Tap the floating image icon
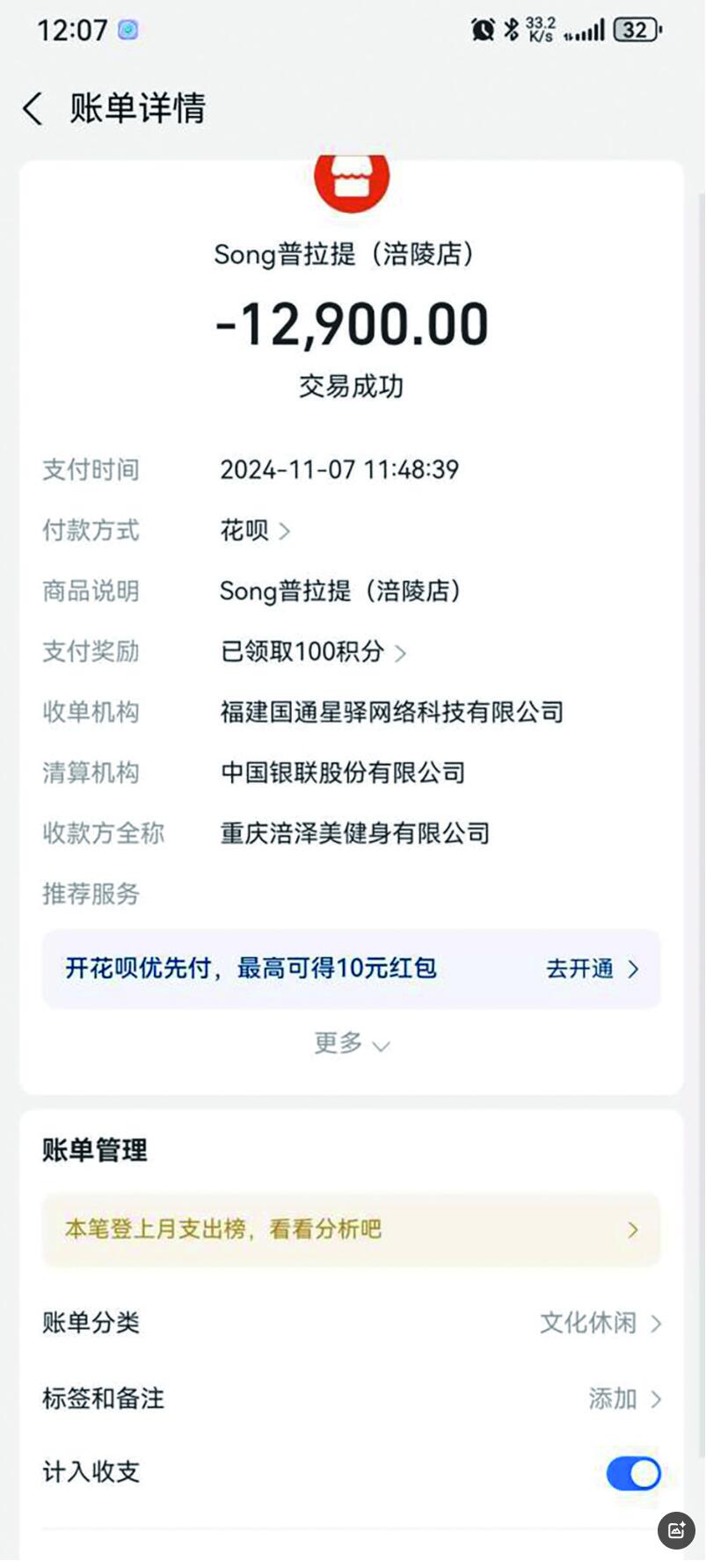The height and width of the screenshot is (1568, 706). point(676,1531)
